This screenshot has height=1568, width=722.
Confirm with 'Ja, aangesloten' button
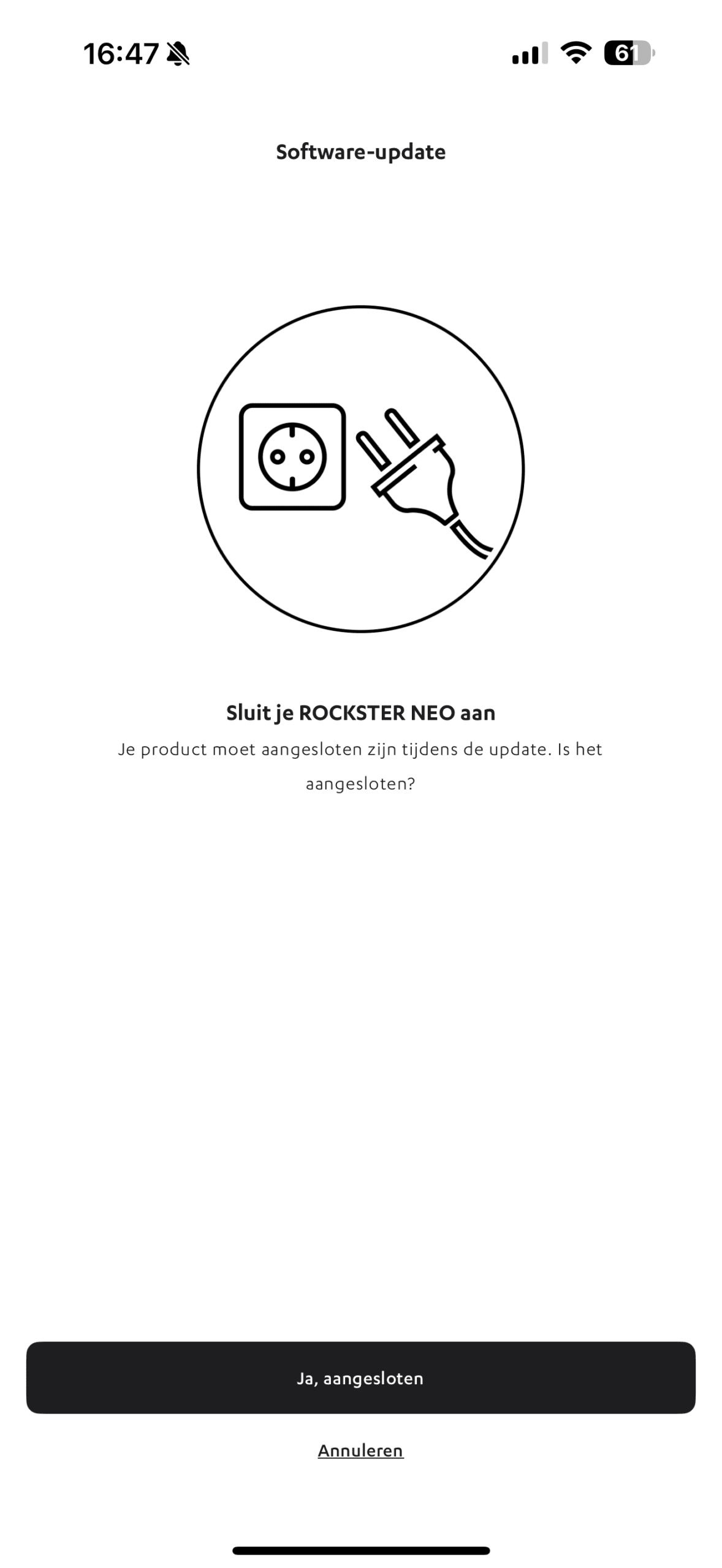tap(360, 1378)
